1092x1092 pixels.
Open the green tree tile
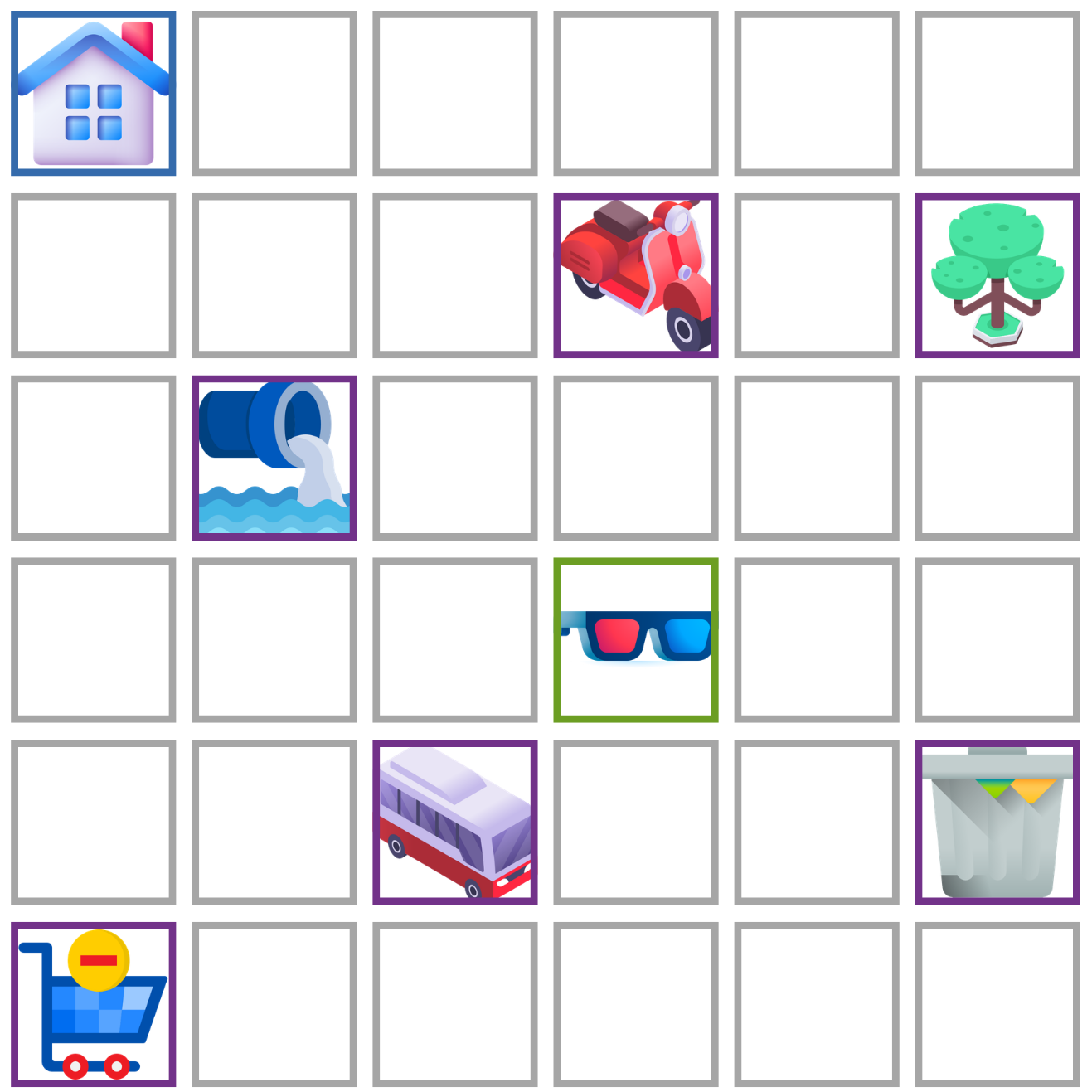997,275
